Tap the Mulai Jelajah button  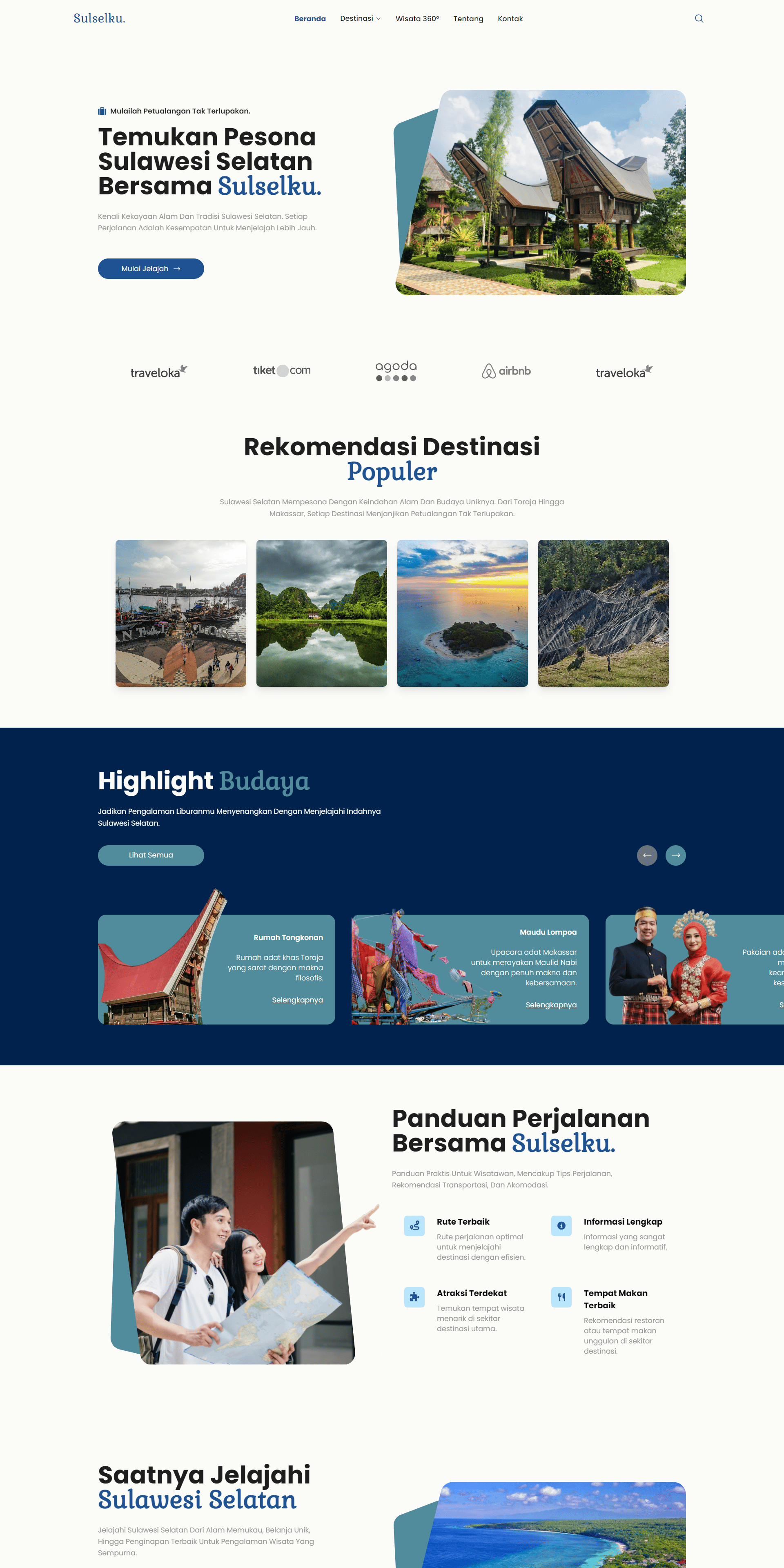[x=151, y=268]
